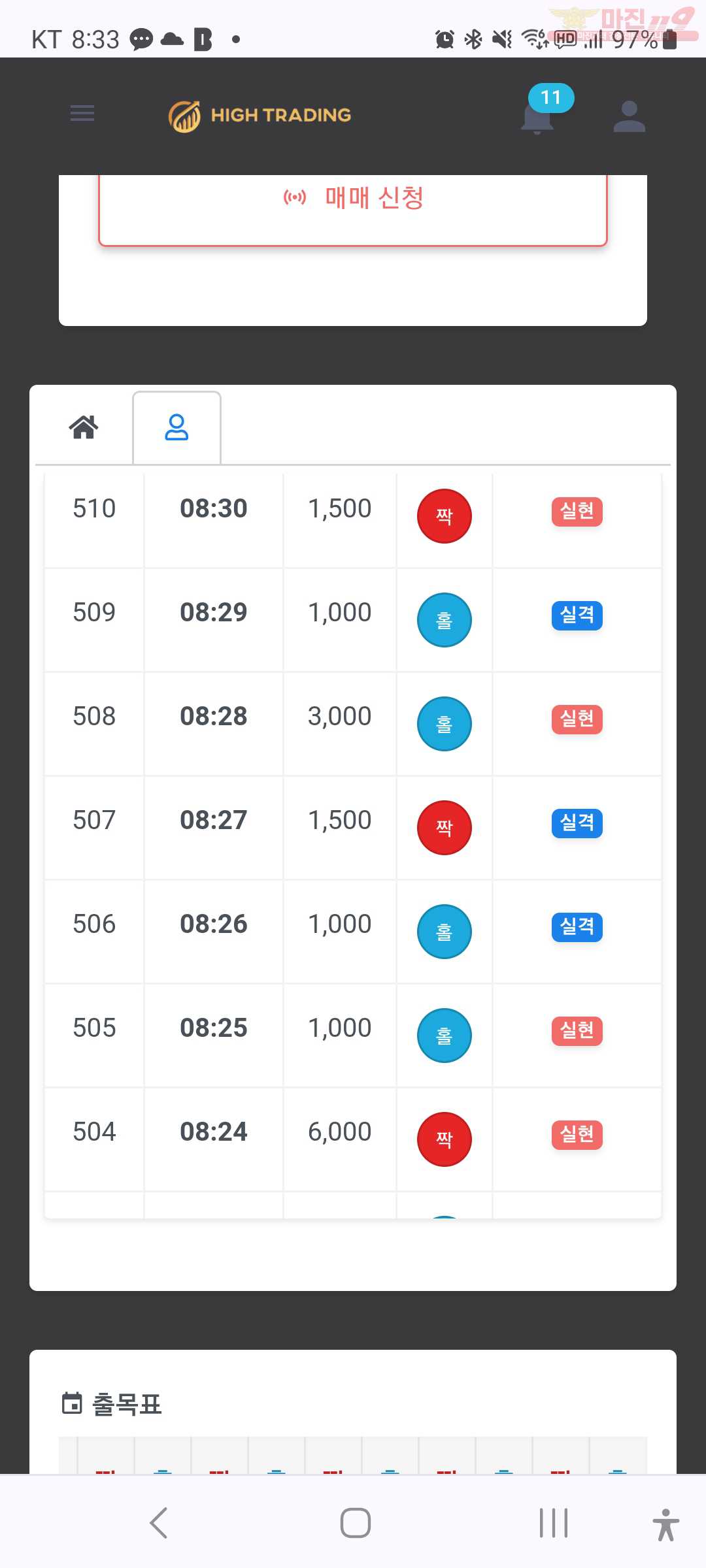Open the hamburger drawer menu
The image size is (706, 1568).
pos(82,114)
